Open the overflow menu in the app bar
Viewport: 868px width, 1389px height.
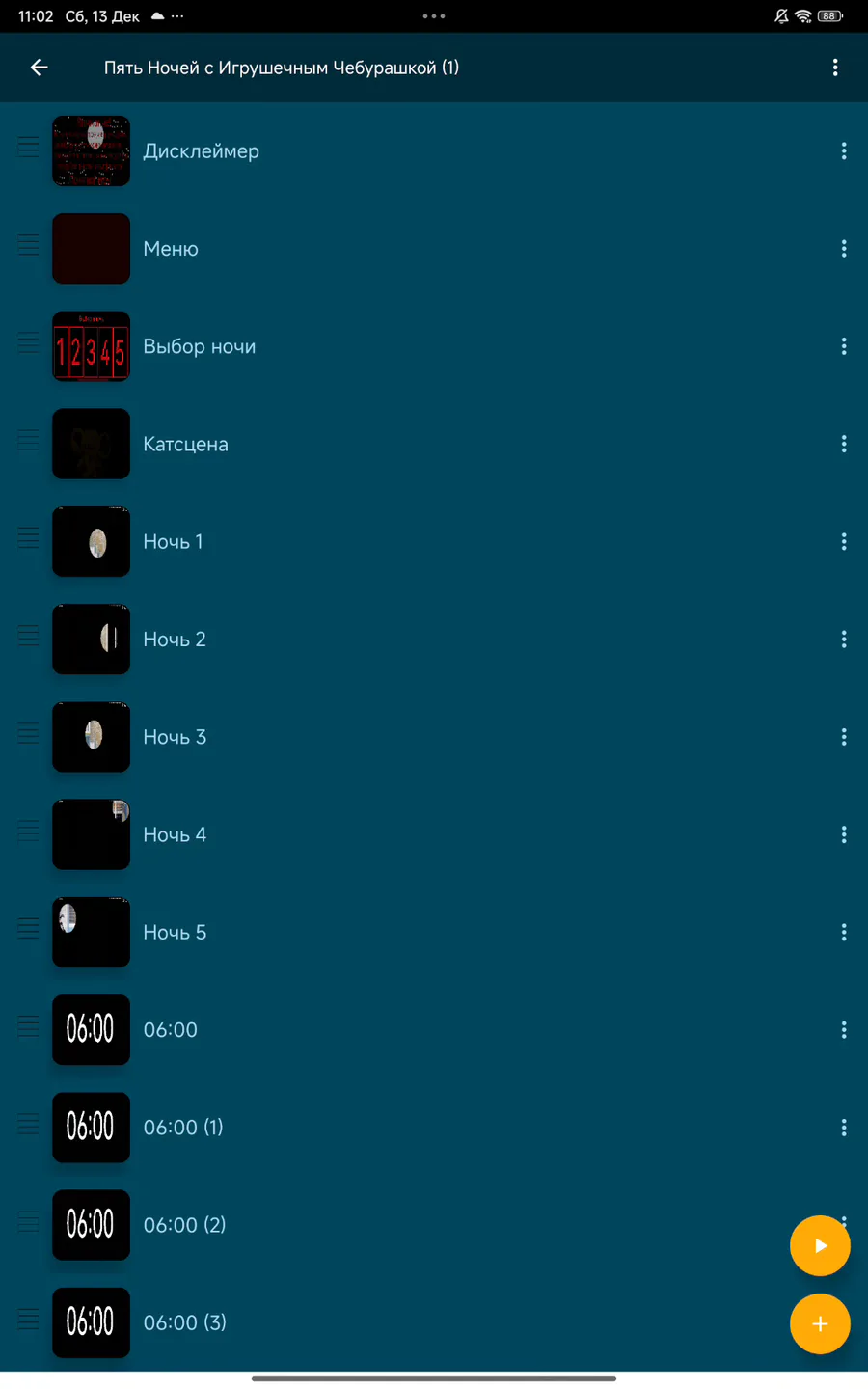pyautogui.click(x=835, y=68)
